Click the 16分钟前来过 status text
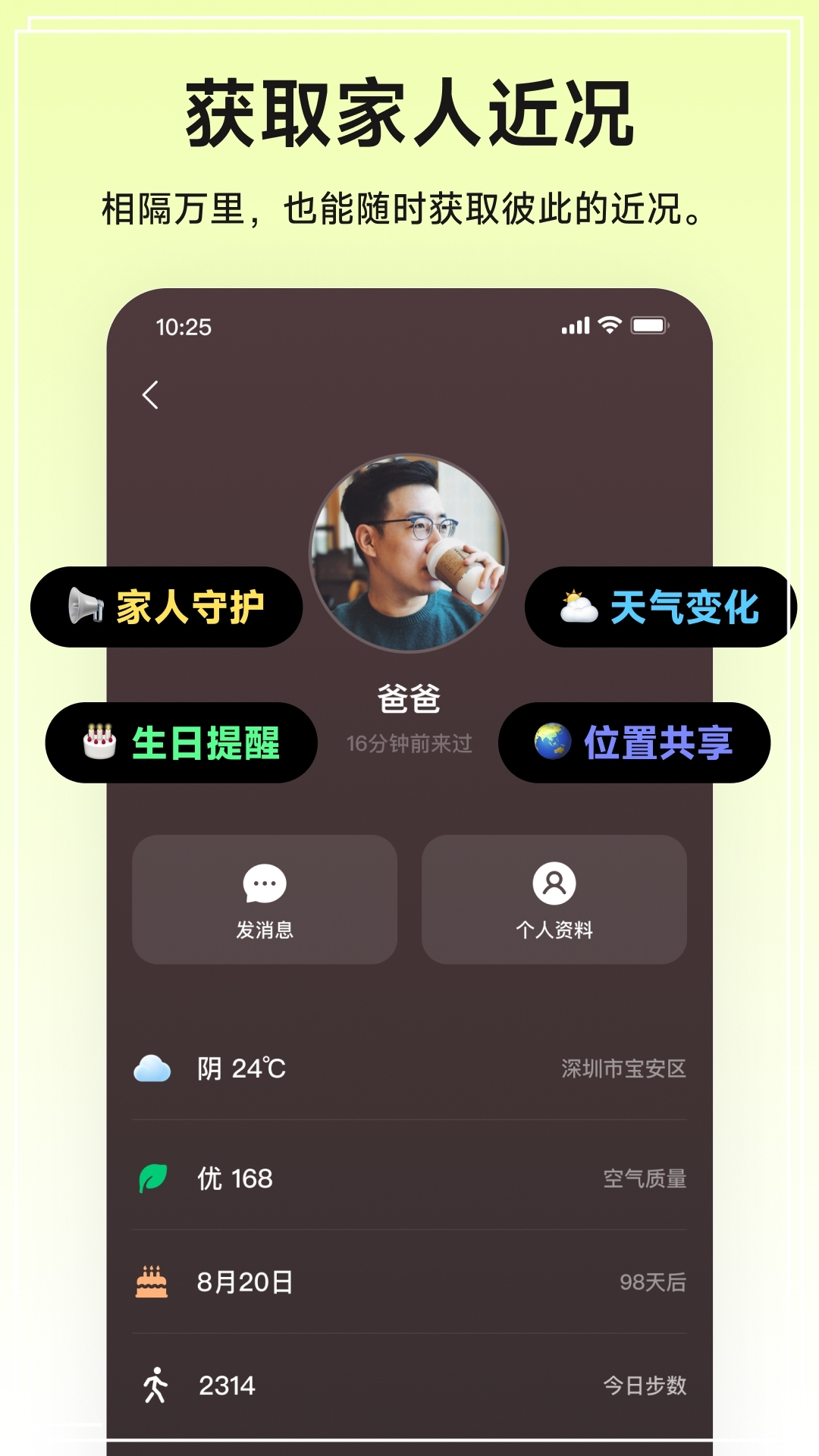819x1456 pixels. (x=409, y=744)
